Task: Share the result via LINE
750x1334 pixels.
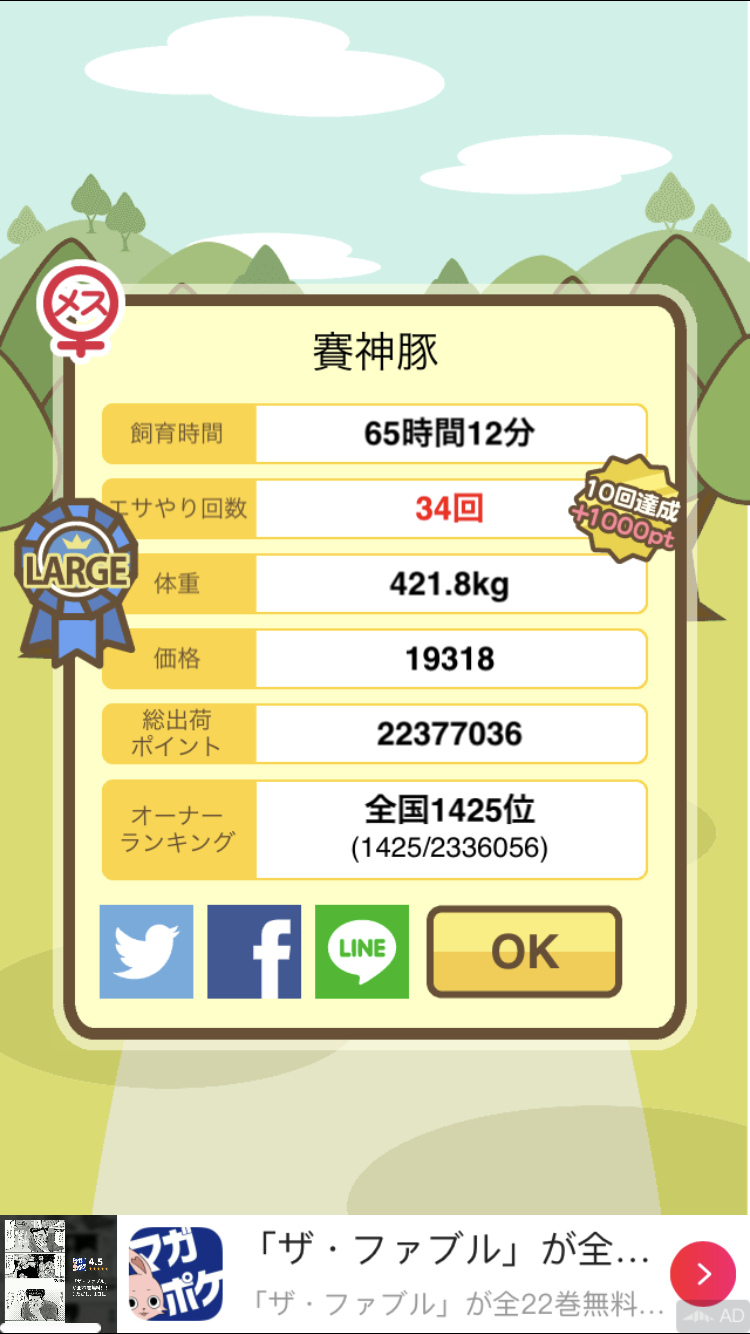Action: pos(362,952)
